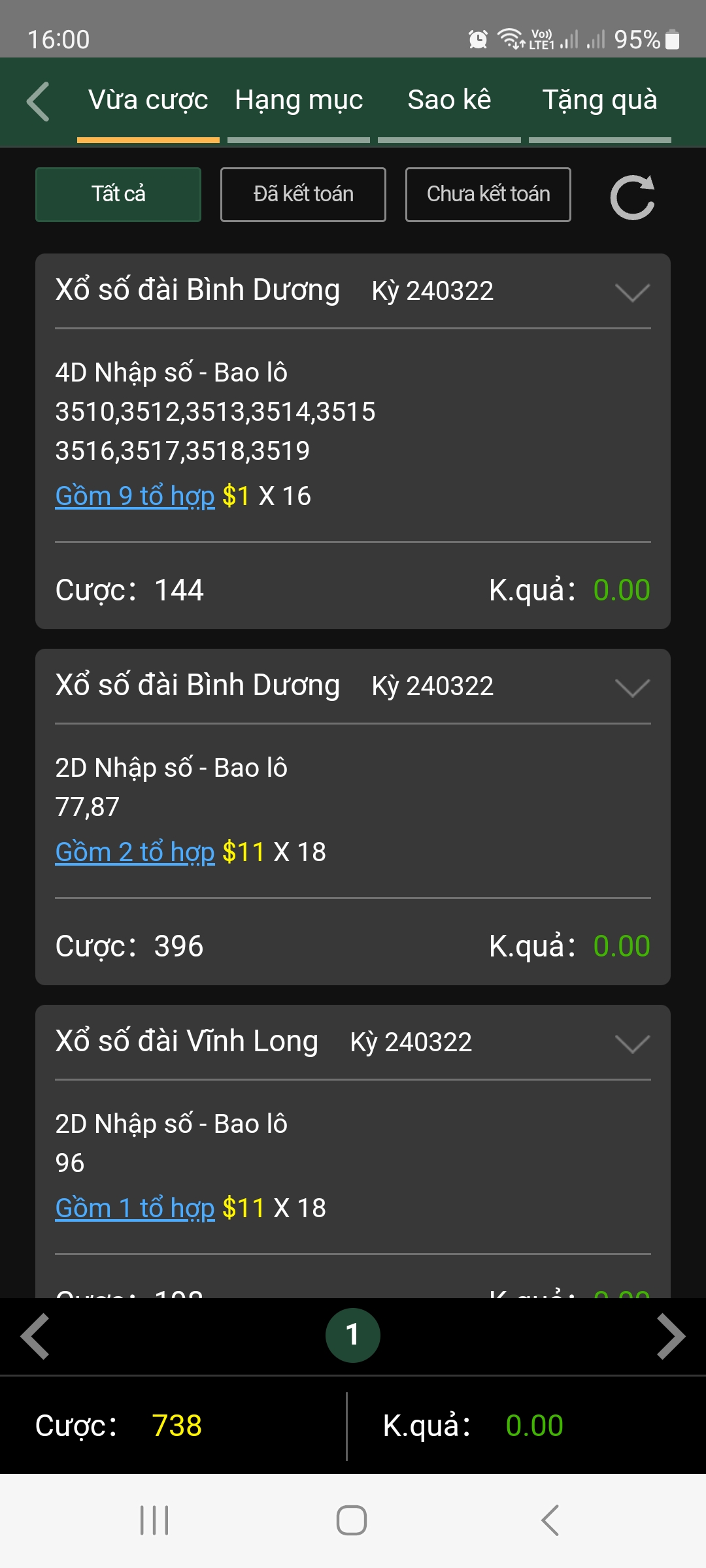Expand the Bình Dương 2D Nhập số card
The width and height of the screenshot is (706, 1568).
click(632, 687)
